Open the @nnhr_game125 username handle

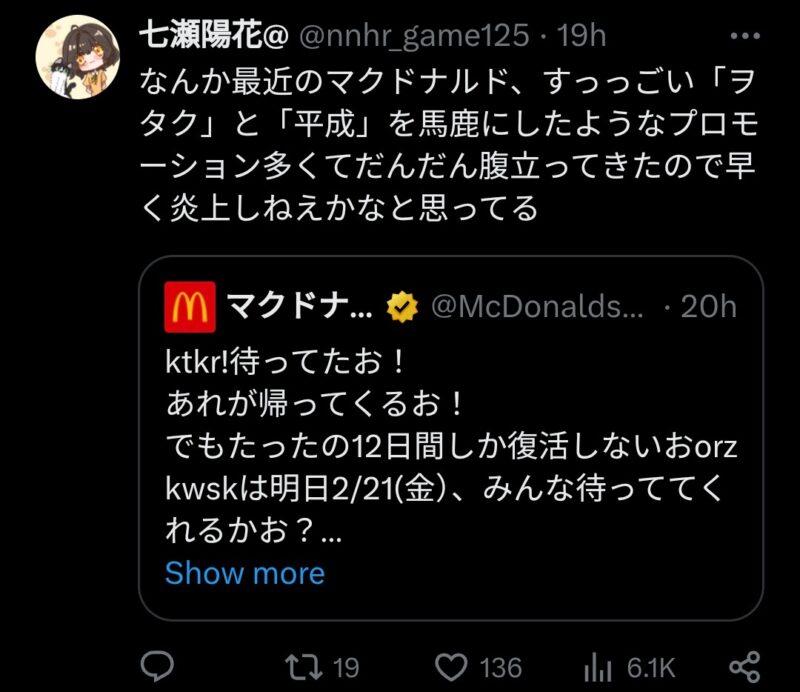click(x=414, y=37)
